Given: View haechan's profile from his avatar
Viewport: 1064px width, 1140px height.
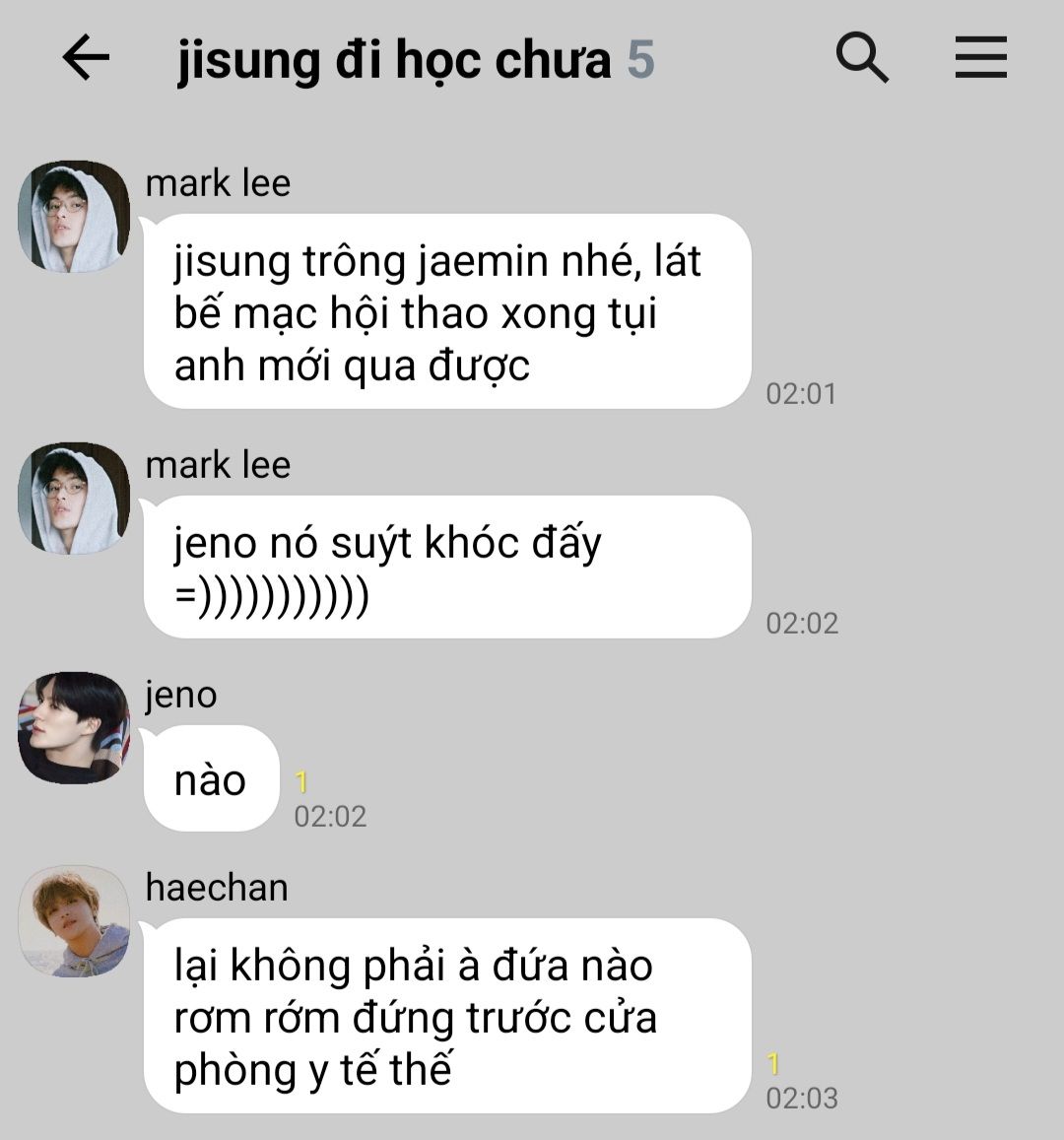Looking at the screenshot, I should [x=74, y=921].
